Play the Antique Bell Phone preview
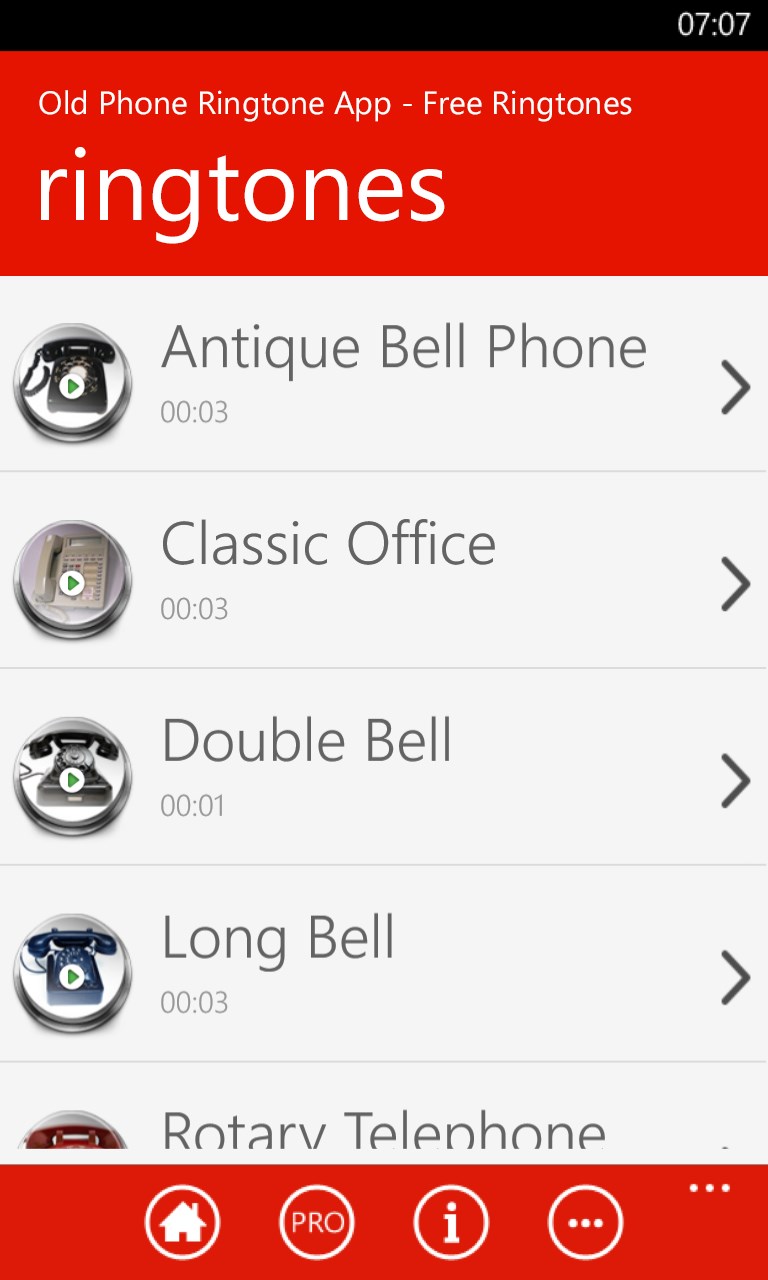Image resolution: width=768 pixels, height=1280 pixels. 72,384
